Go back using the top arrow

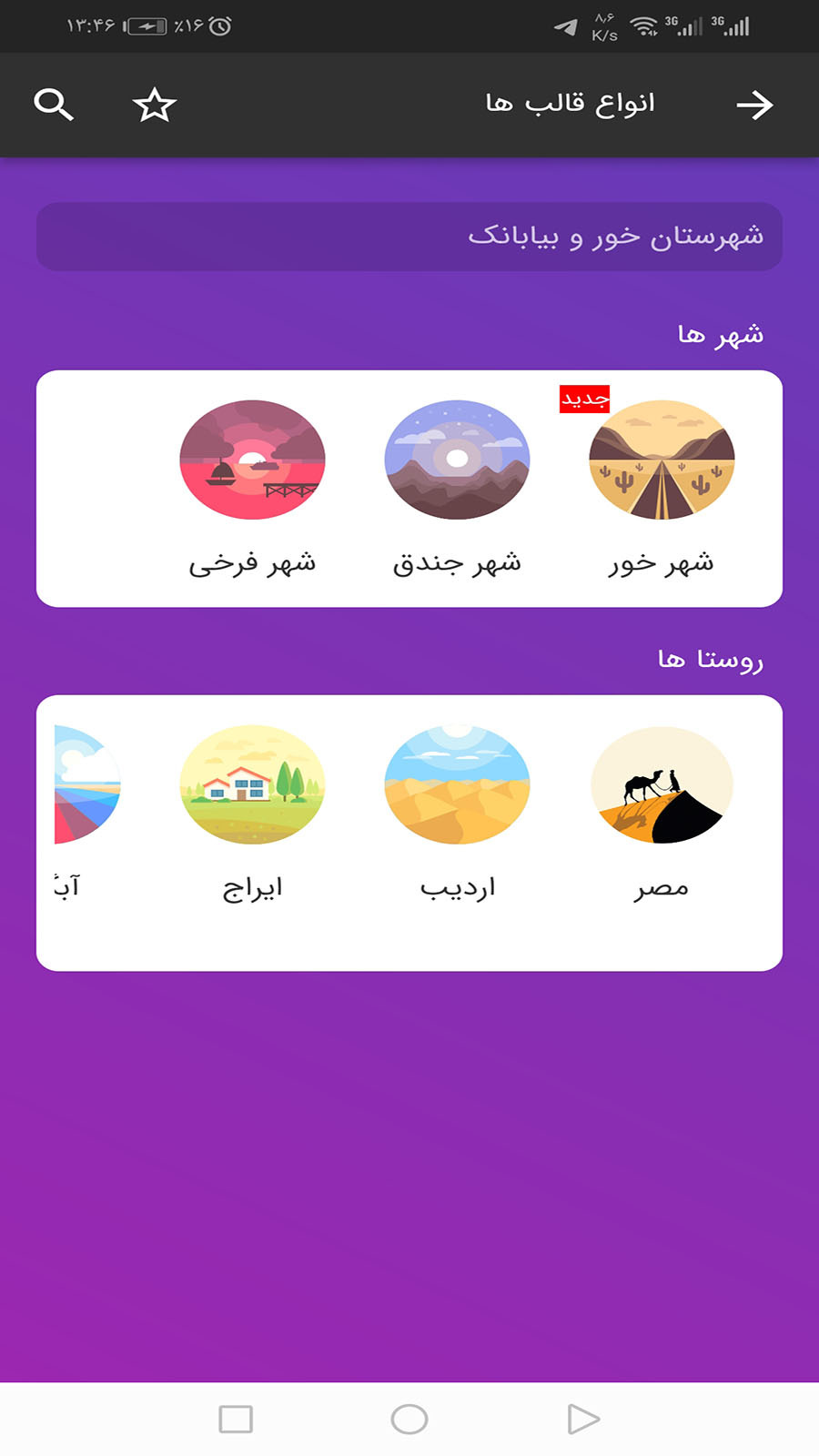pyautogui.click(x=754, y=106)
